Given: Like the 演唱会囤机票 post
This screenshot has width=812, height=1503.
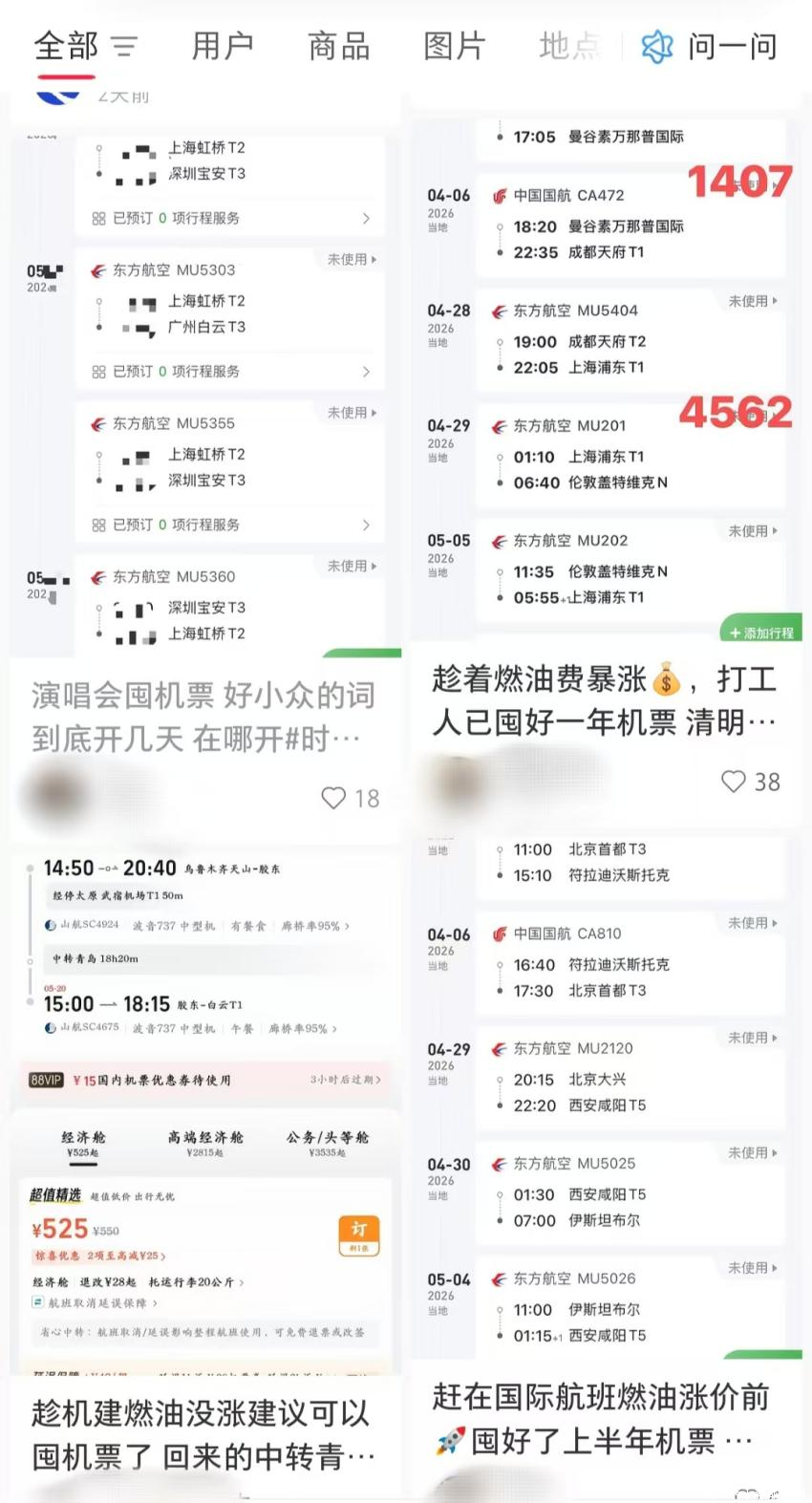Looking at the screenshot, I should 333,798.
